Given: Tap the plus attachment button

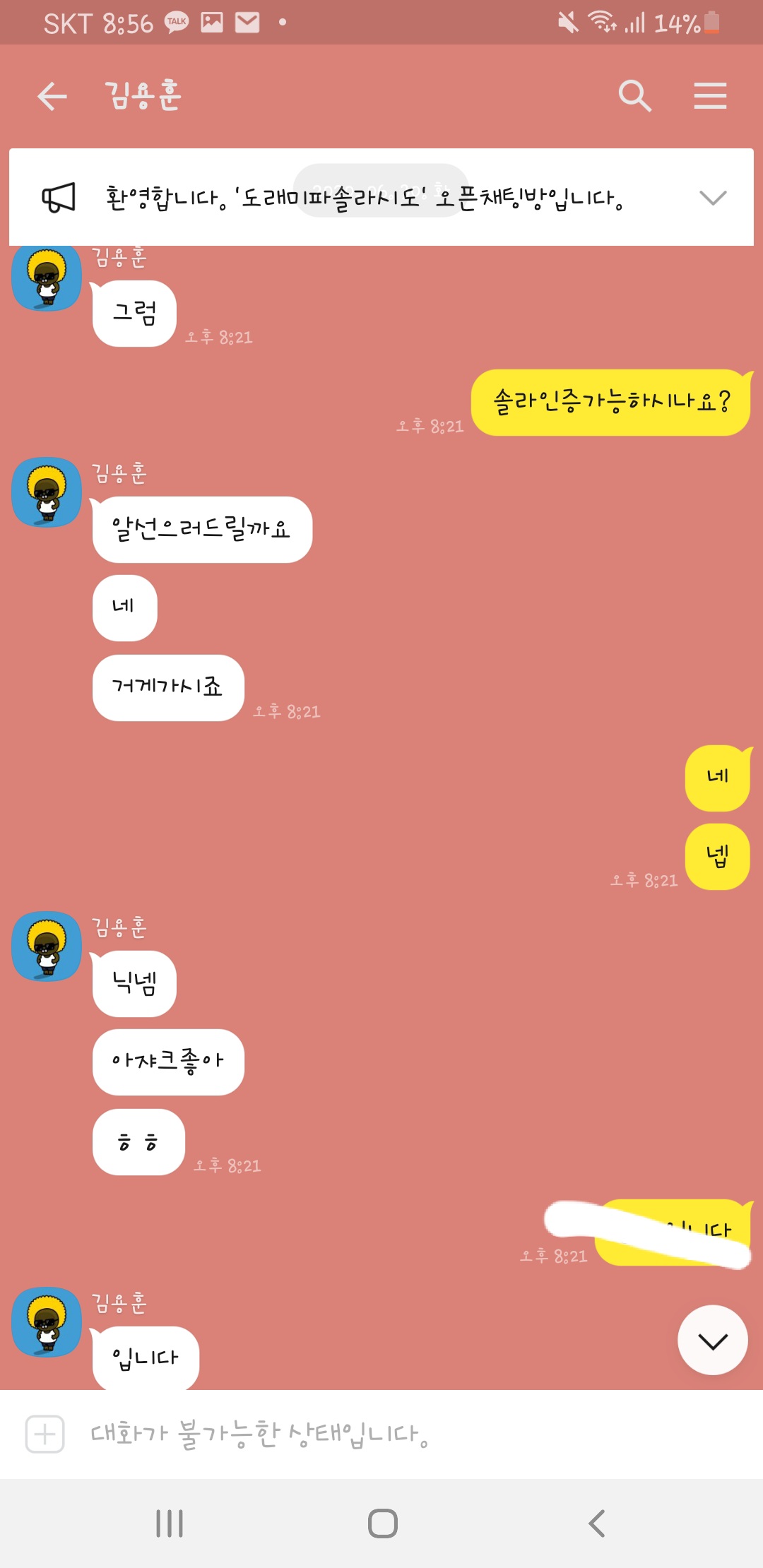Looking at the screenshot, I should click(x=45, y=1434).
